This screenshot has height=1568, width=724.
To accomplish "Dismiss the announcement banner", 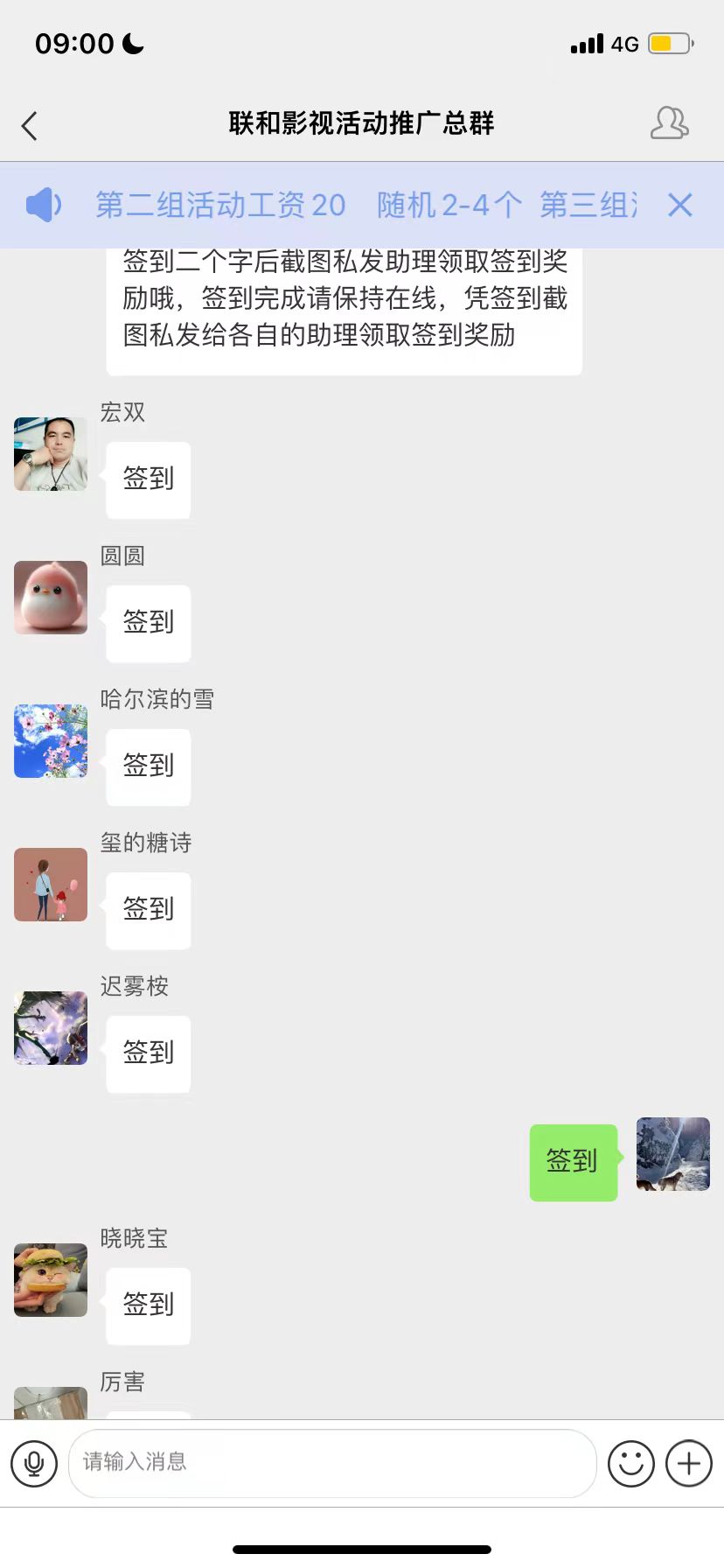I will point(679,206).
